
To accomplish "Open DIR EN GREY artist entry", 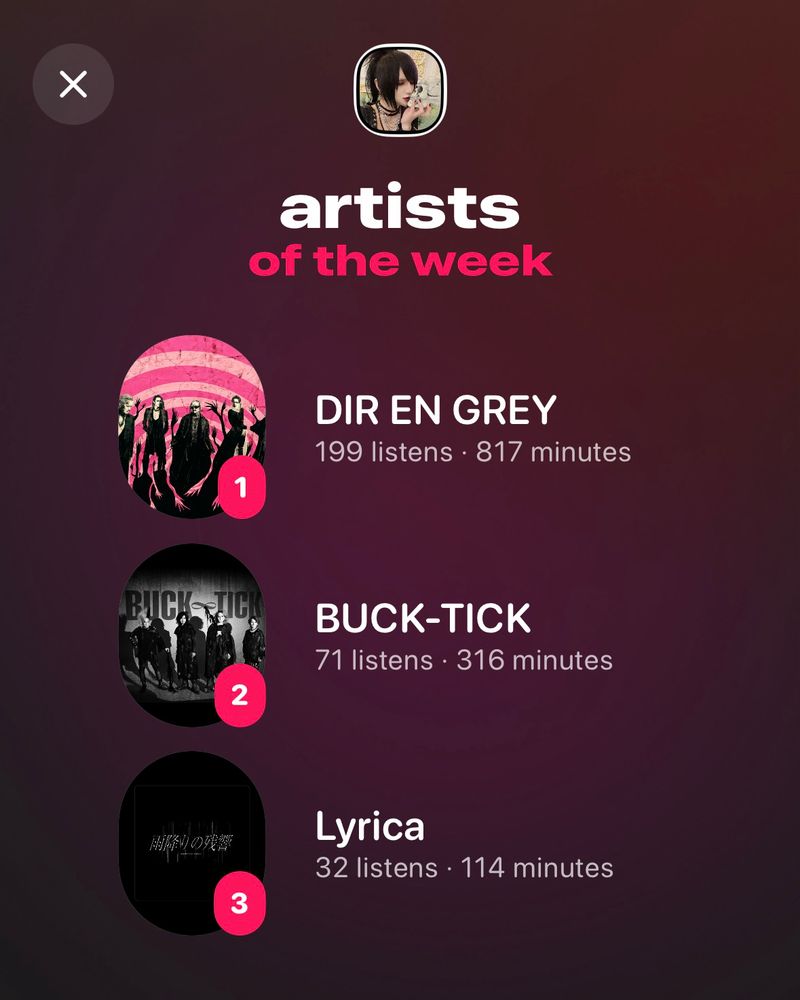I will (x=435, y=410).
